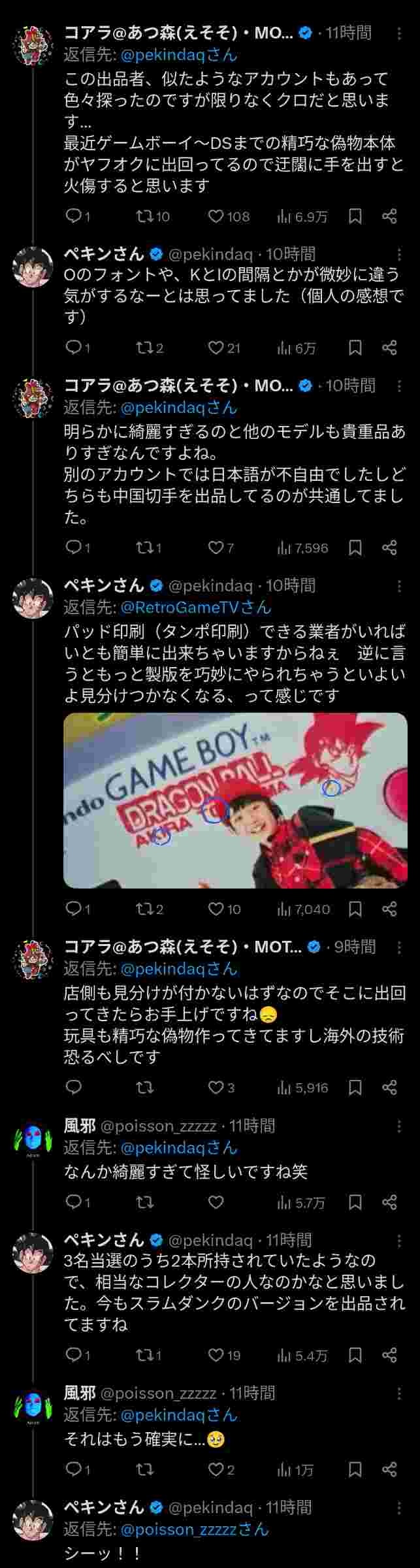The height and width of the screenshot is (1568, 420).
Task: Reply to the tweet with 21 likes
Action: coord(74,348)
